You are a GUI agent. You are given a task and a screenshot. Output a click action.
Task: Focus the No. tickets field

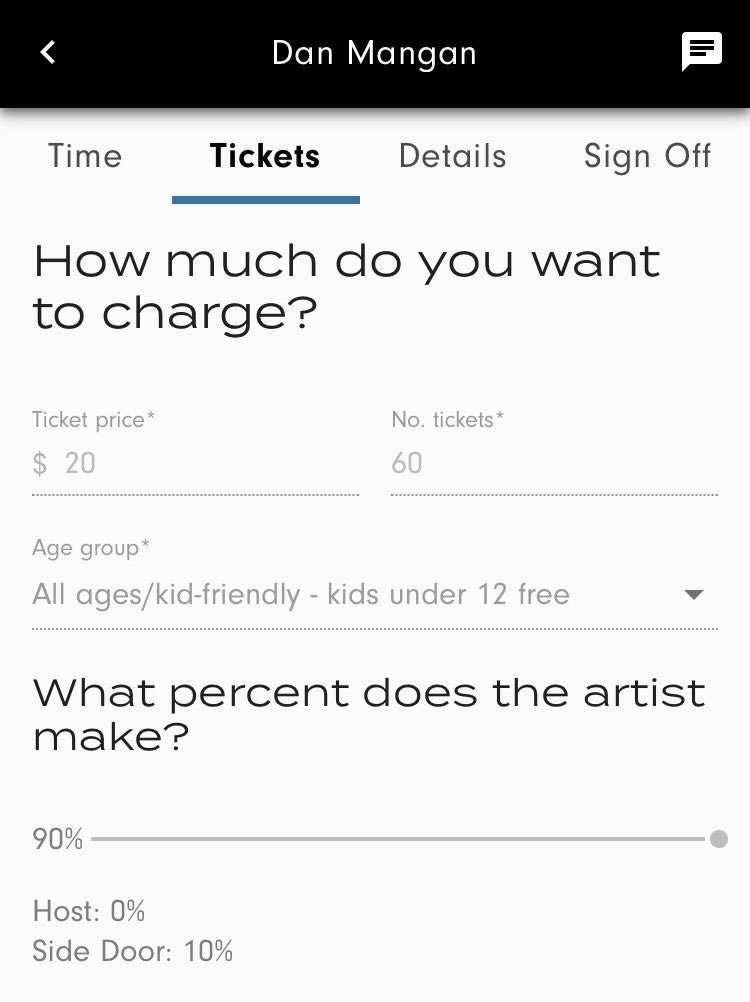(x=553, y=463)
